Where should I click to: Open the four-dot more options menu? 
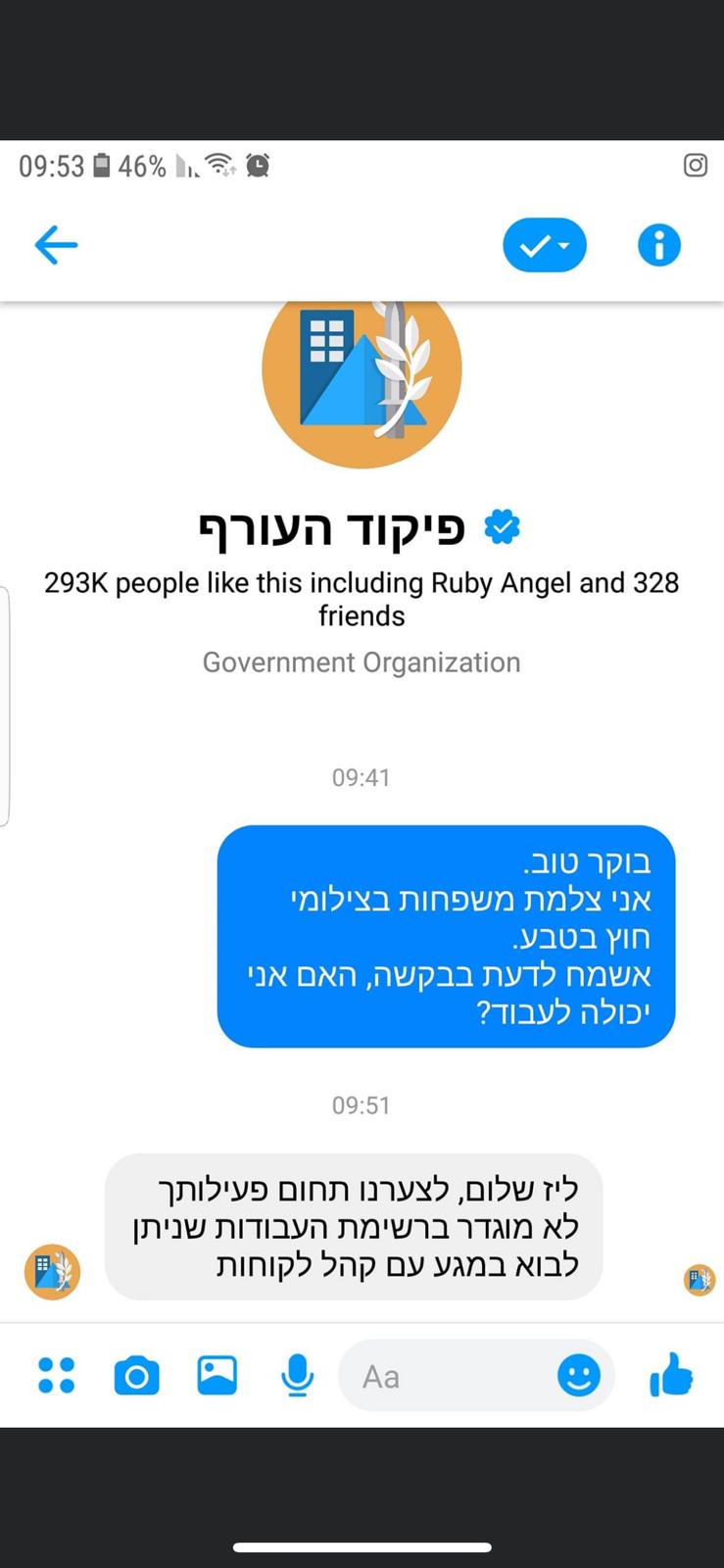tap(56, 1375)
